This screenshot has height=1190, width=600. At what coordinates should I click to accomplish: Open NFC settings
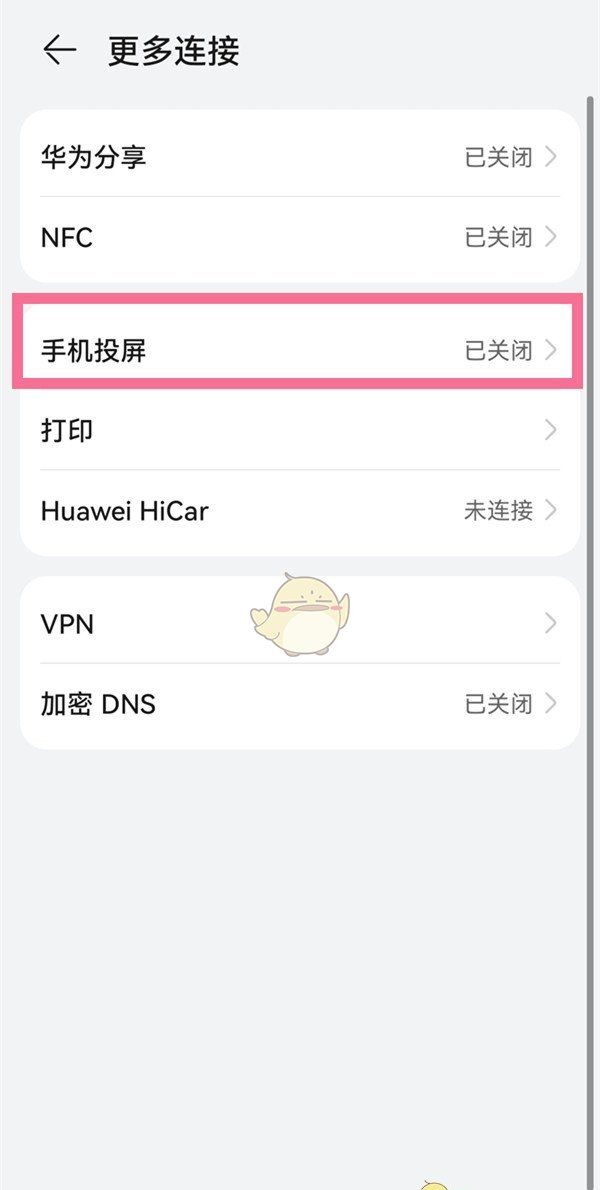[x=300, y=238]
